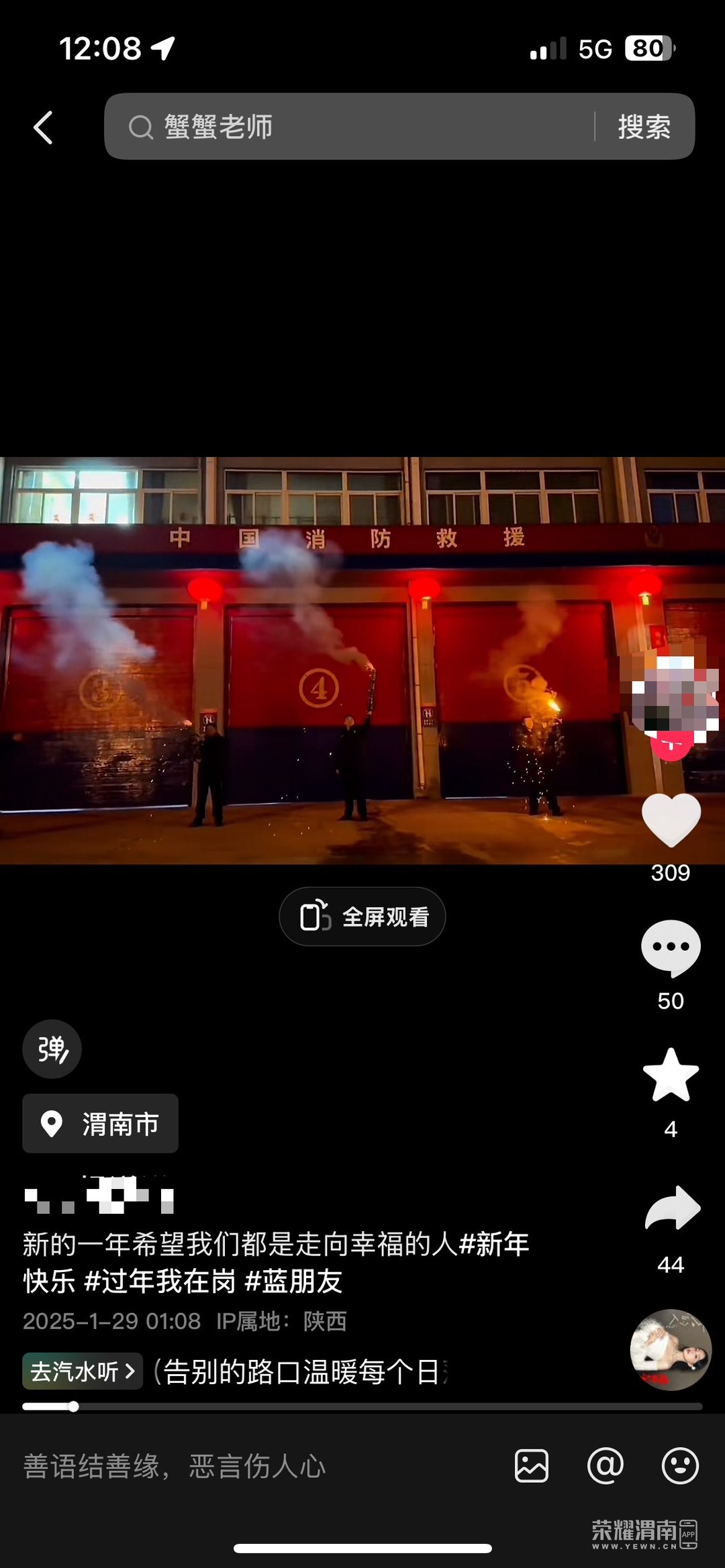
Task: Seek along the video progress bar
Action: [362, 1407]
